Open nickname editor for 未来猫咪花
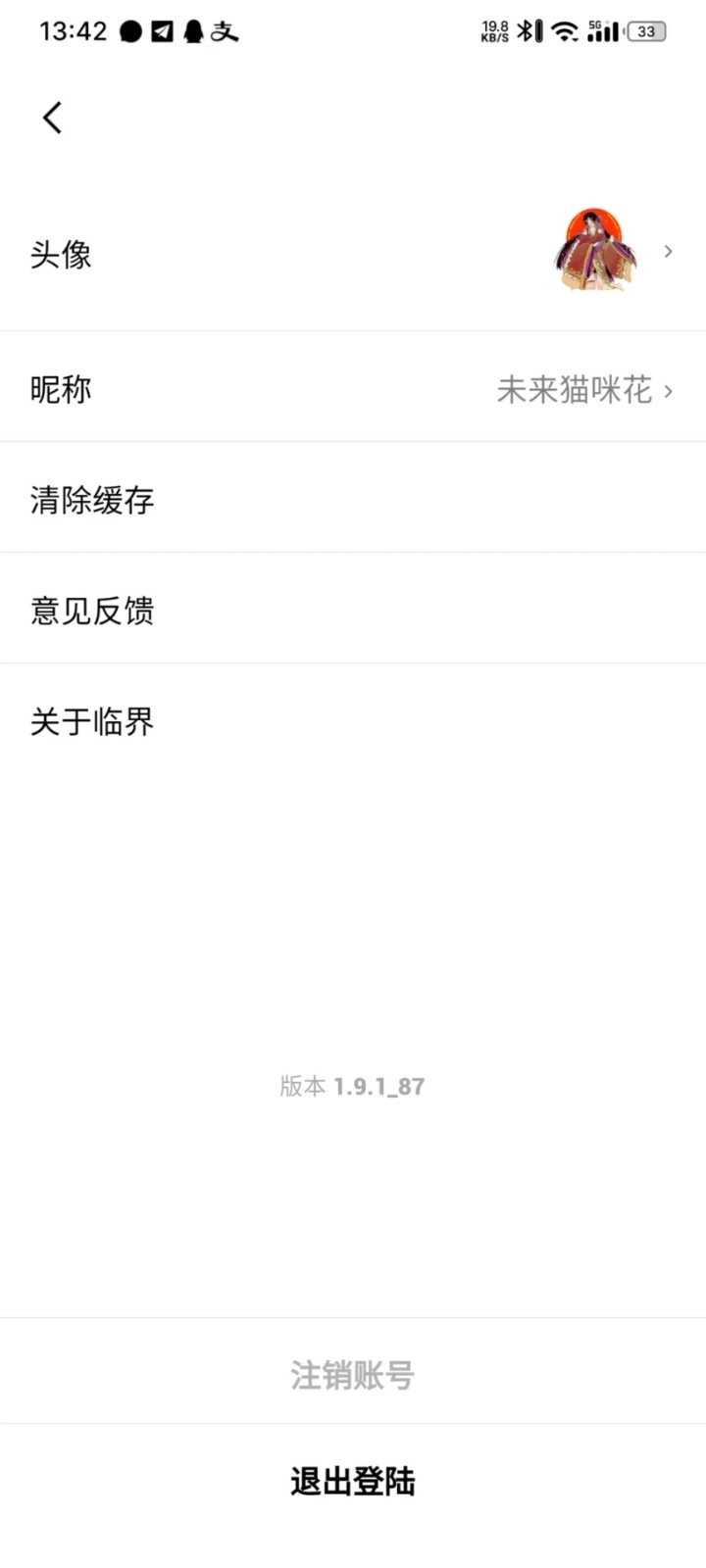Viewport: 706px width, 1568px height. point(575,389)
